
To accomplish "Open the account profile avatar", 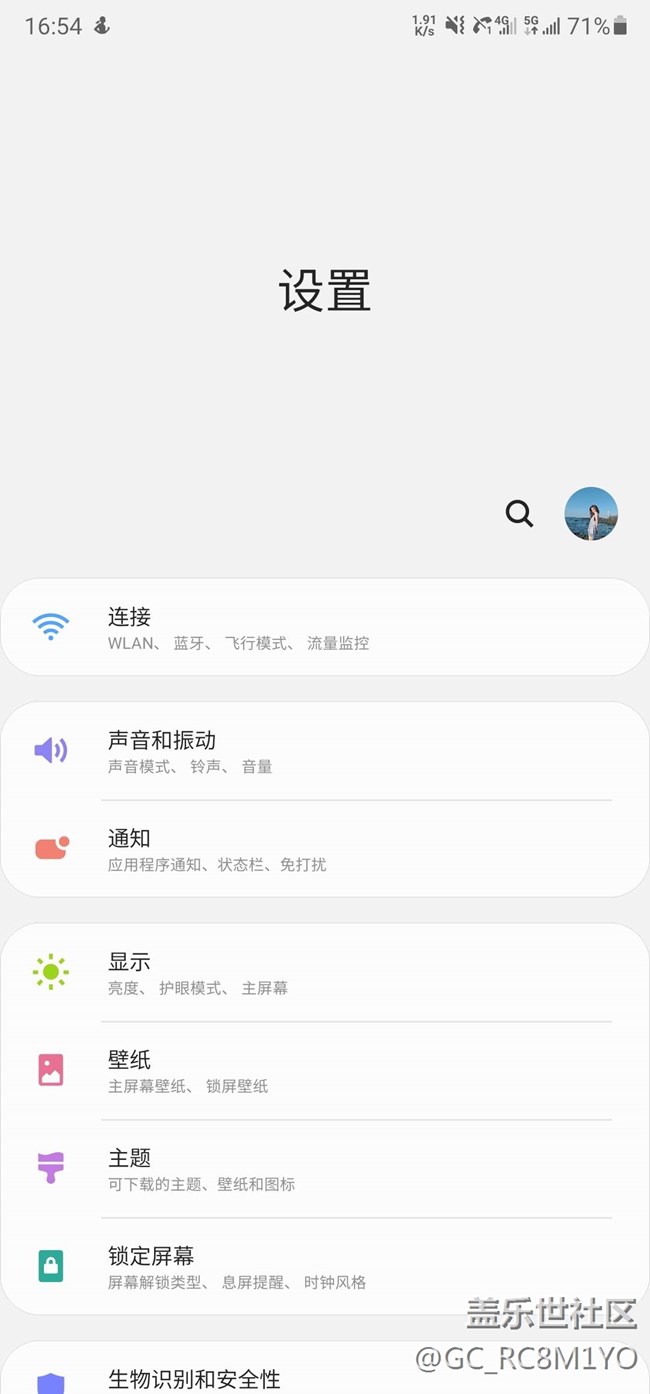I will (x=591, y=514).
